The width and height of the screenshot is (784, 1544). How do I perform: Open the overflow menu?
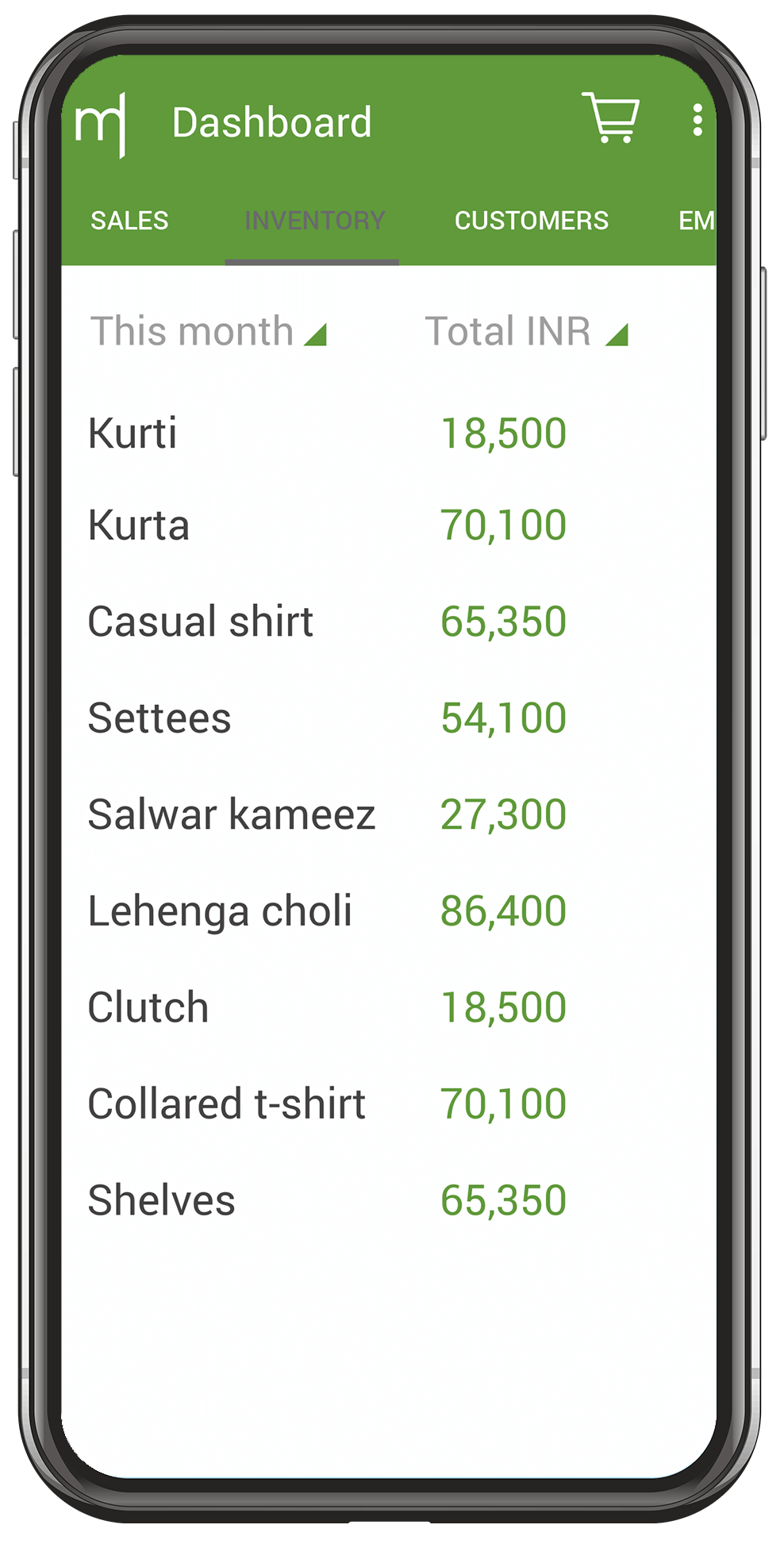tap(697, 120)
